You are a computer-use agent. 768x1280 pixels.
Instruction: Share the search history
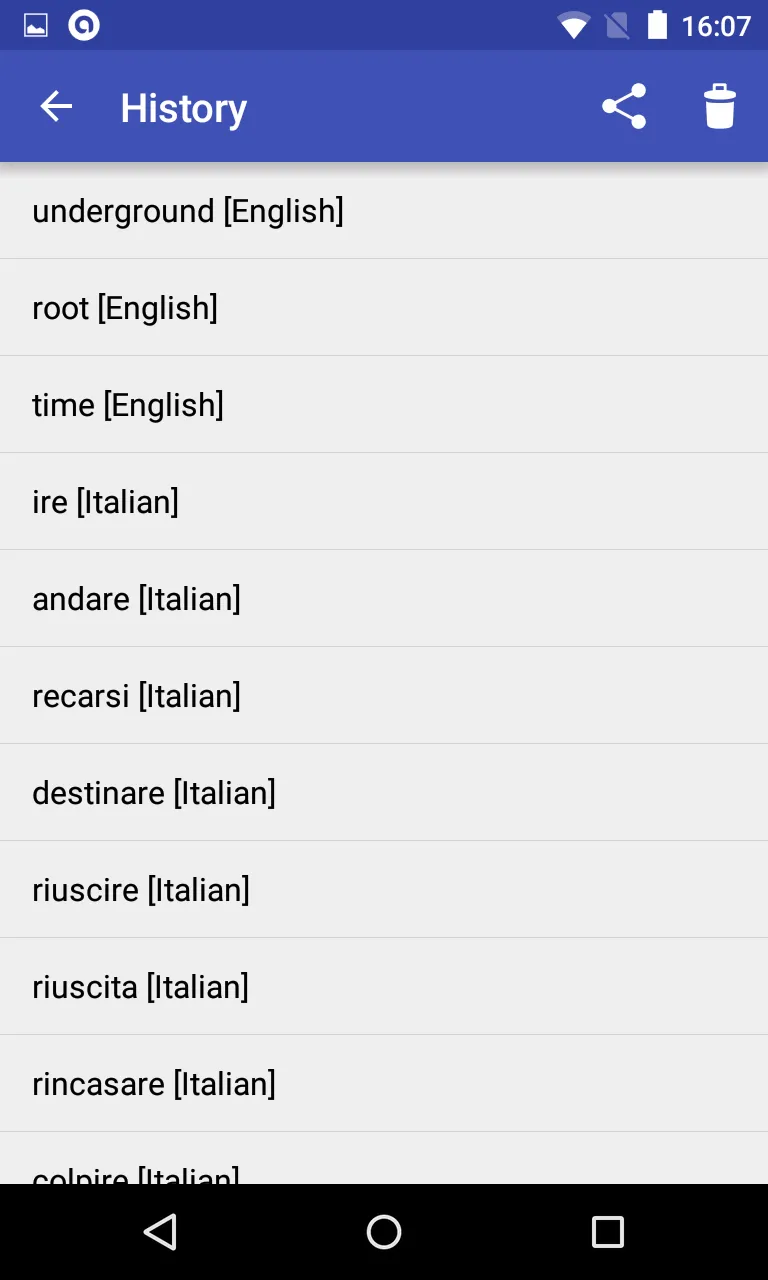click(624, 107)
